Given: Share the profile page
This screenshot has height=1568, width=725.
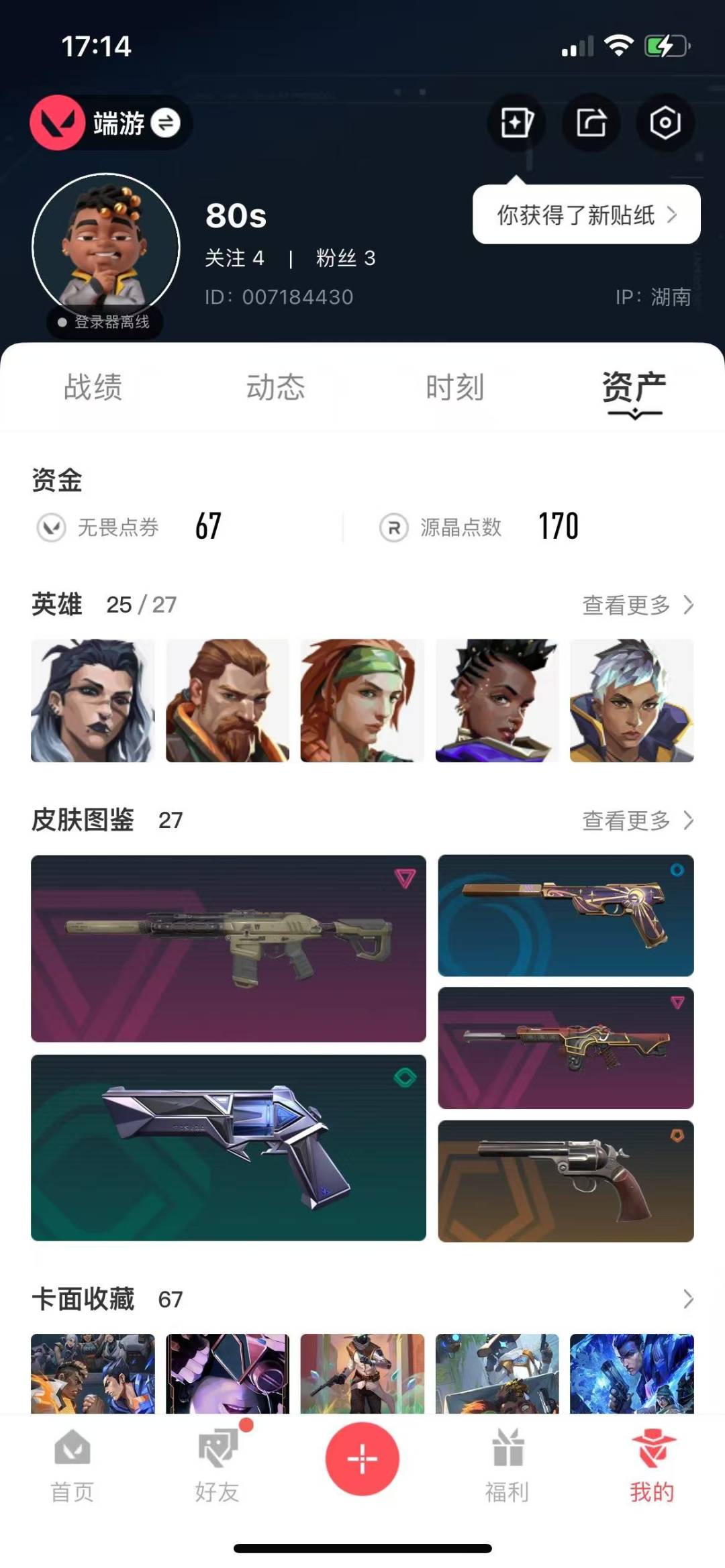Looking at the screenshot, I should pyautogui.click(x=591, y=123).
